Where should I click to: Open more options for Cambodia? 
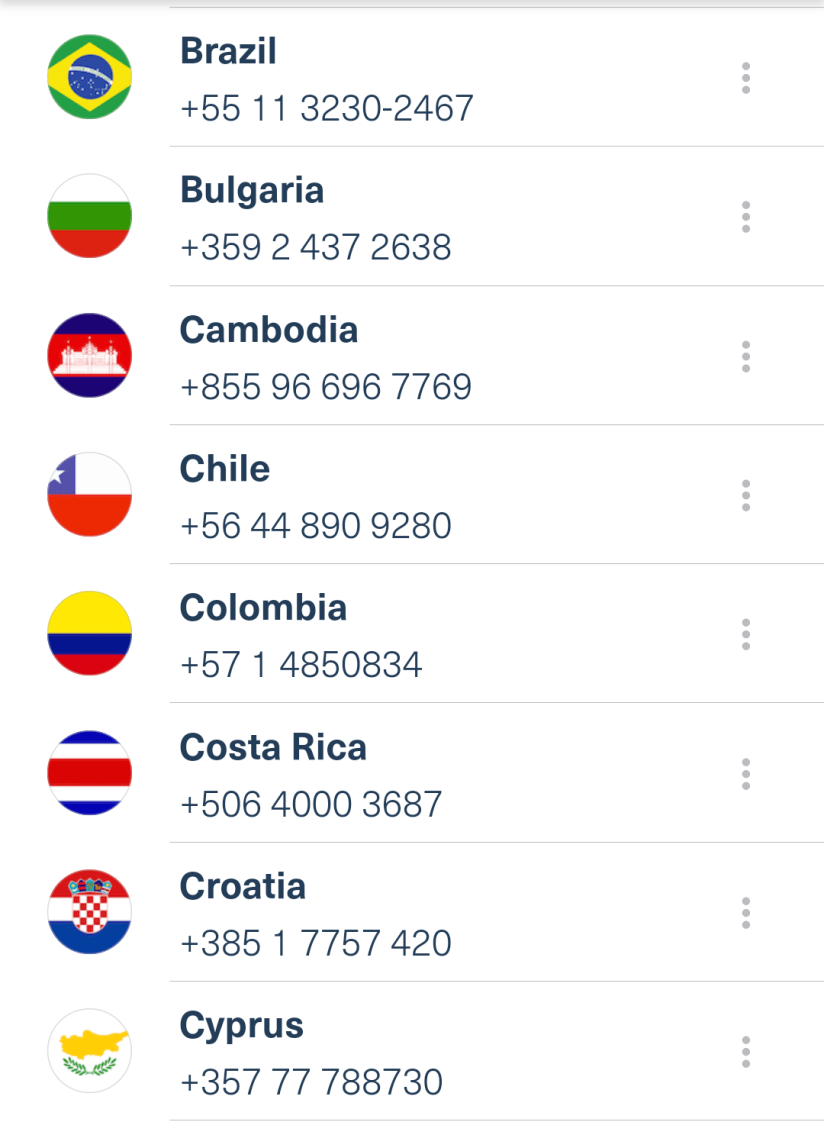coord(745,356)
